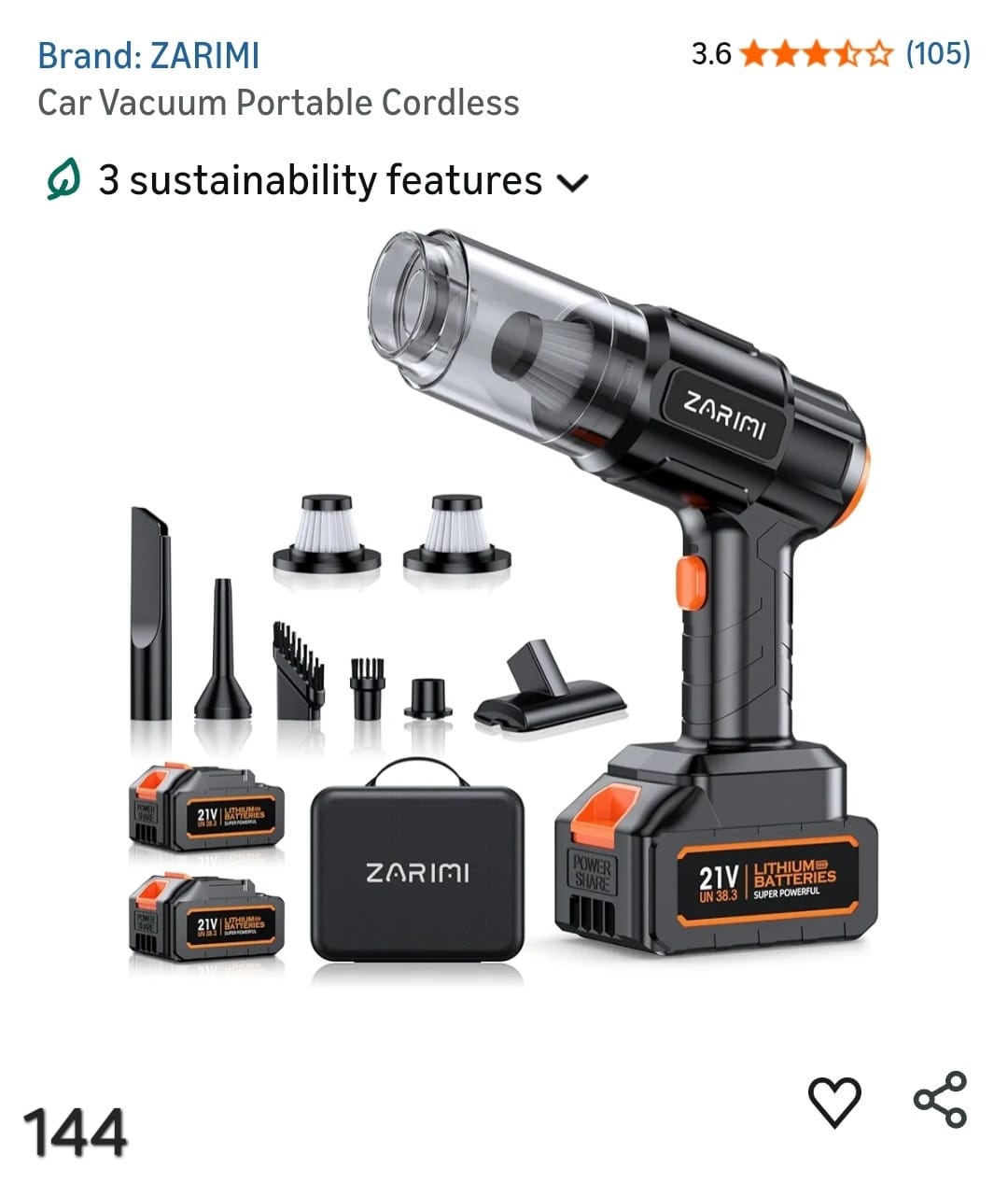Share this product listing
1008x1182 pixels.
point(940,1099)
